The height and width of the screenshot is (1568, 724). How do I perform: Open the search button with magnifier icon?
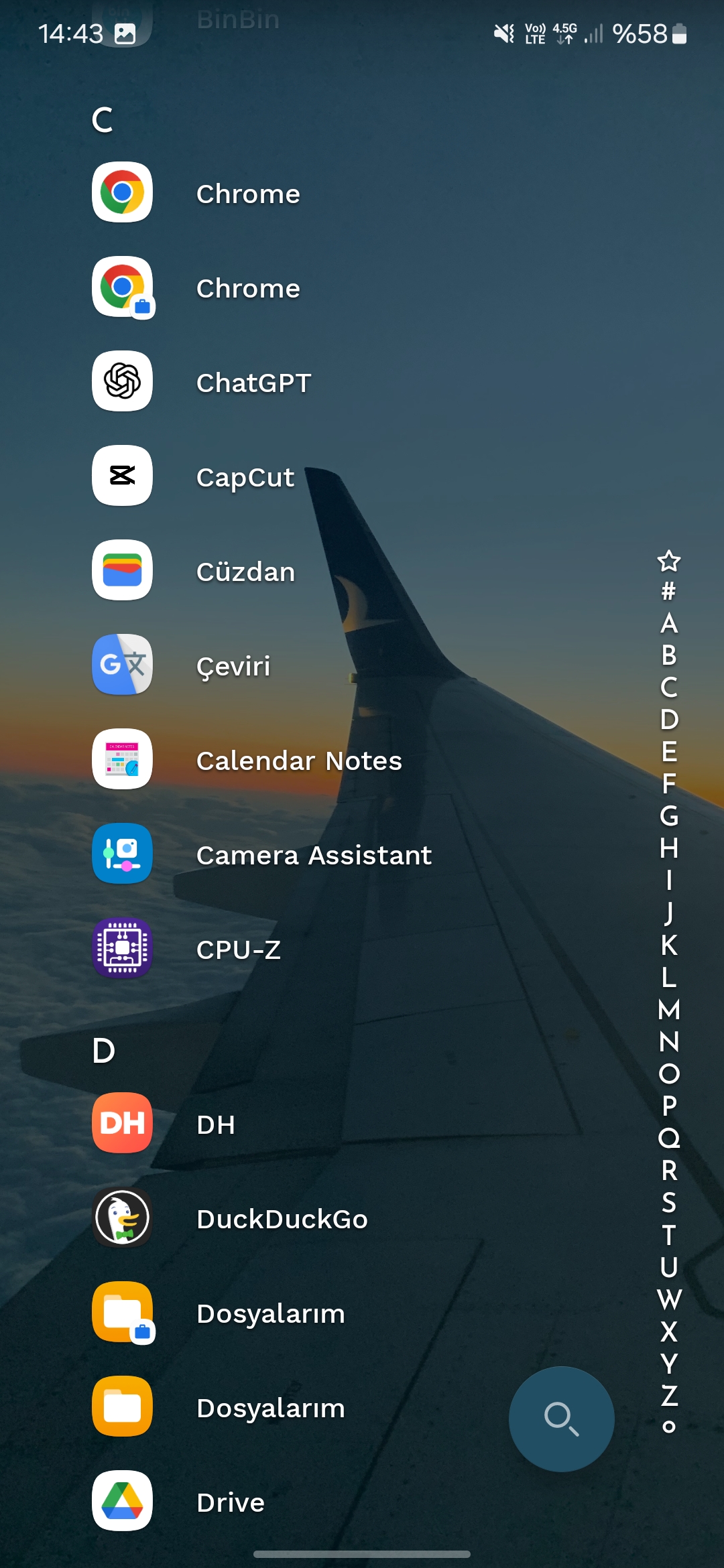point(561,1419)
